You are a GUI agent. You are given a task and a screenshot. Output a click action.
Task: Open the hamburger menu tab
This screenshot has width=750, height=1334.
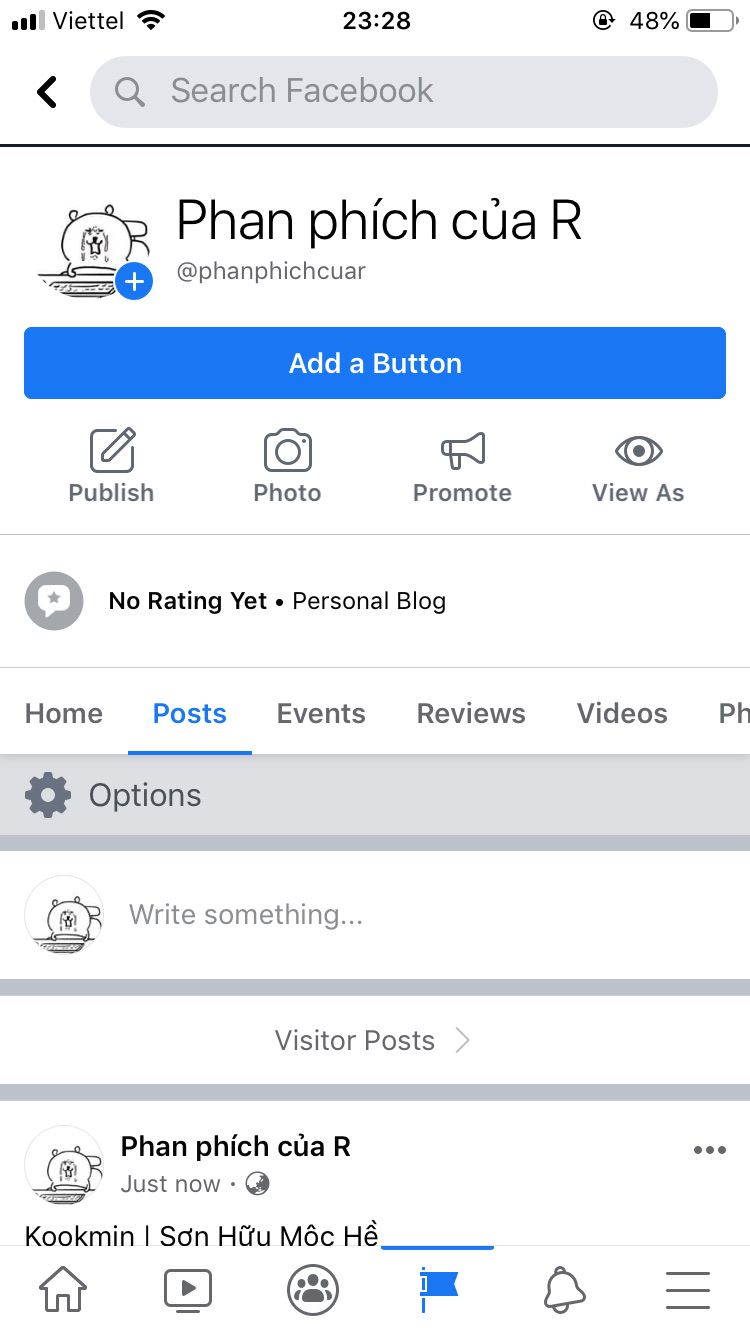pos(688,1290)
